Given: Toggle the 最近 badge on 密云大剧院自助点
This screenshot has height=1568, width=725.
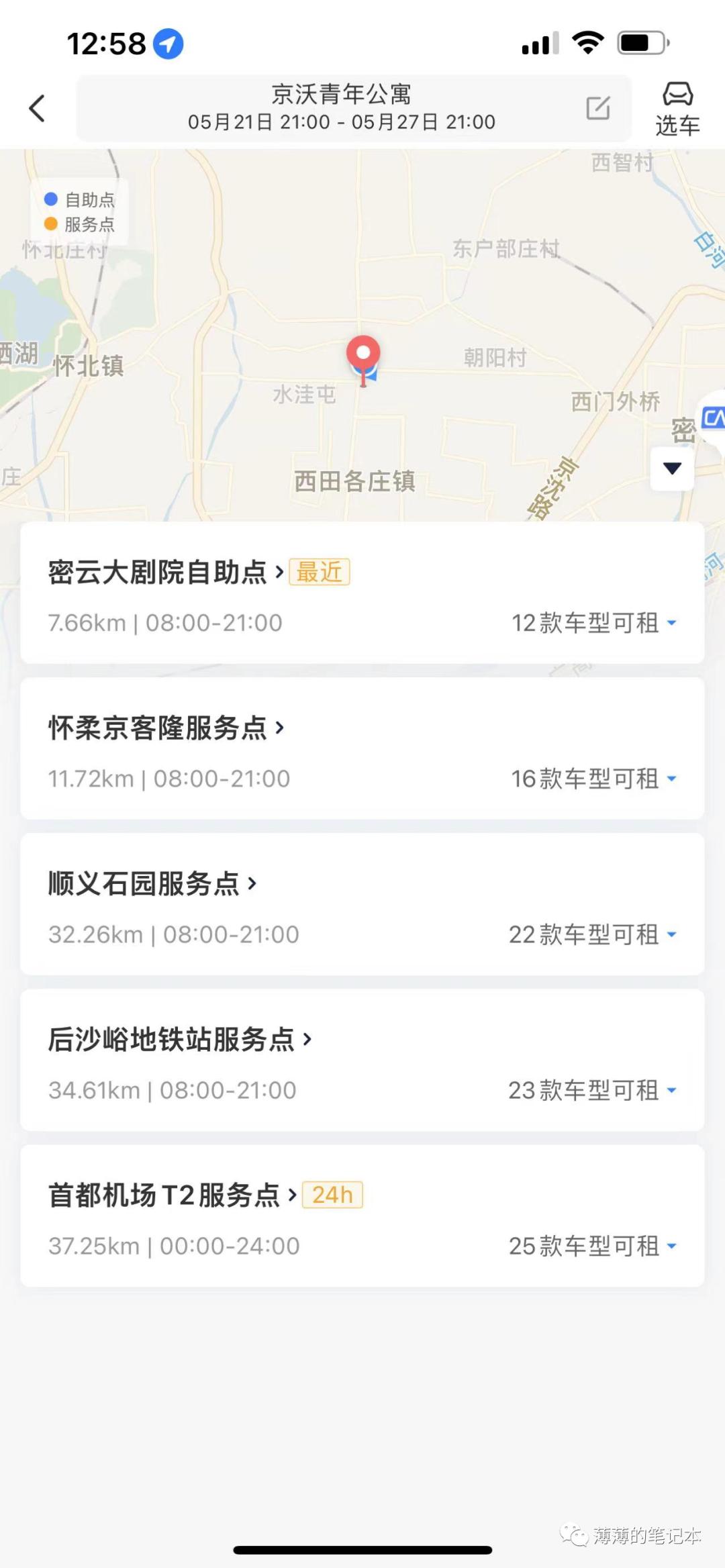Looking at the screenshot, I should point(320,572).
